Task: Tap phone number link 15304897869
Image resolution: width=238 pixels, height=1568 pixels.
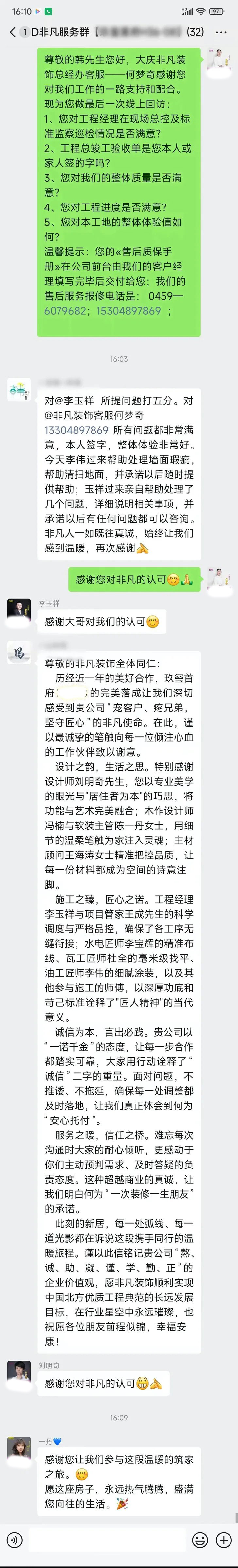Action: click(128, 310)
